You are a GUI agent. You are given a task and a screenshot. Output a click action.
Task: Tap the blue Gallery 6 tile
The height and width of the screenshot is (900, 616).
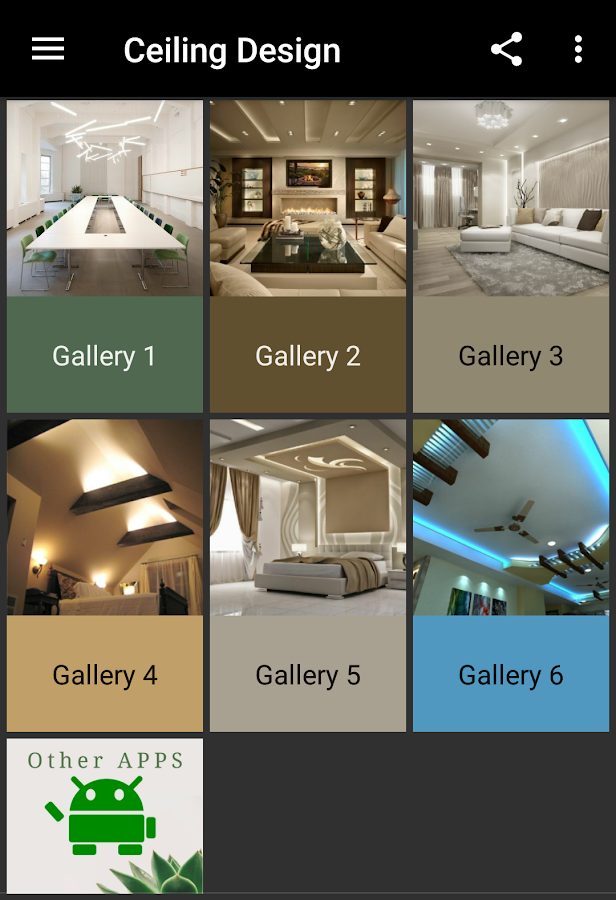(x=511, y=575)
